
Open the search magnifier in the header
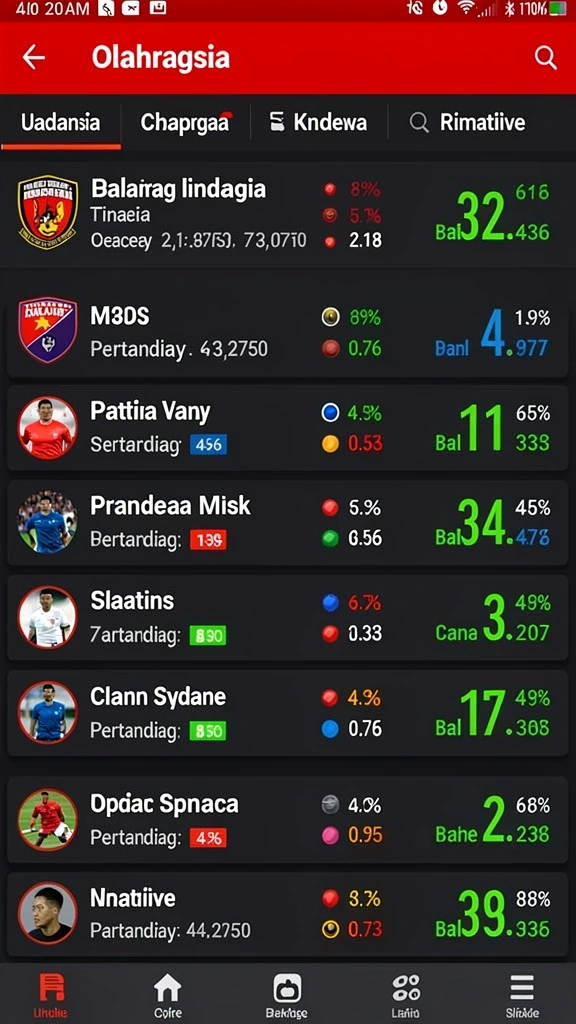pyautogui.click(x=545, y=58)
